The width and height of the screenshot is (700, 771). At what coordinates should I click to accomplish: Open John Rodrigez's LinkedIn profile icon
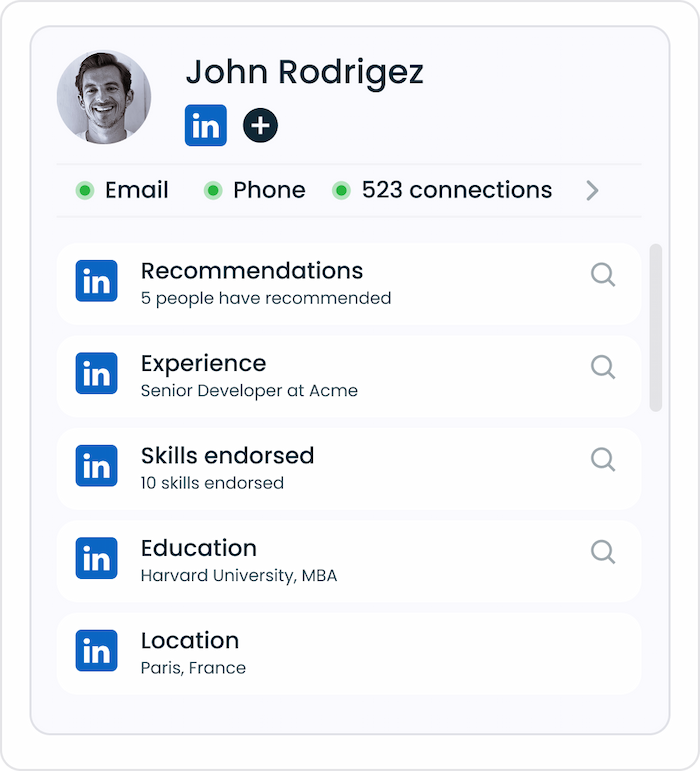(x=205, y=125)
